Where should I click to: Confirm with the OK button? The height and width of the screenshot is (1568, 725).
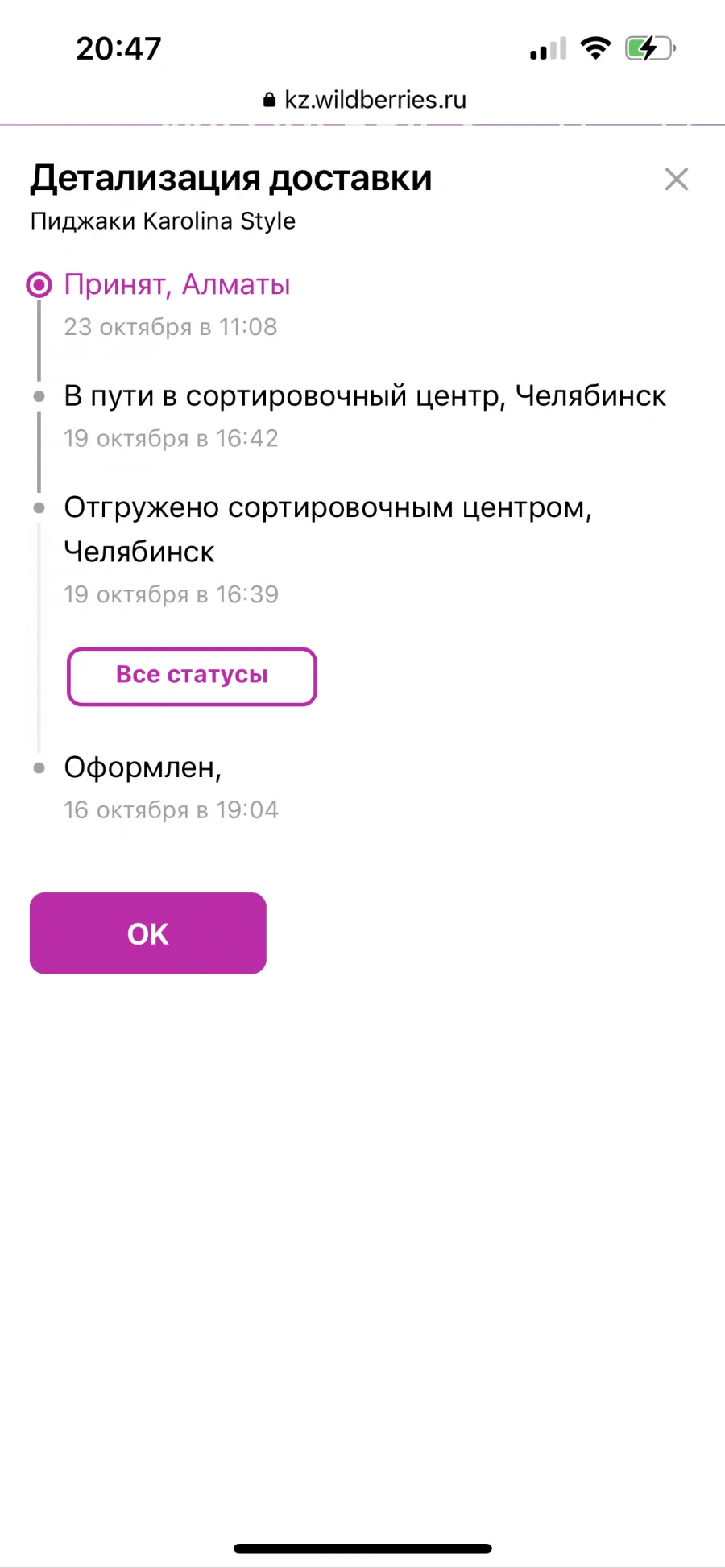pos(148,933)
